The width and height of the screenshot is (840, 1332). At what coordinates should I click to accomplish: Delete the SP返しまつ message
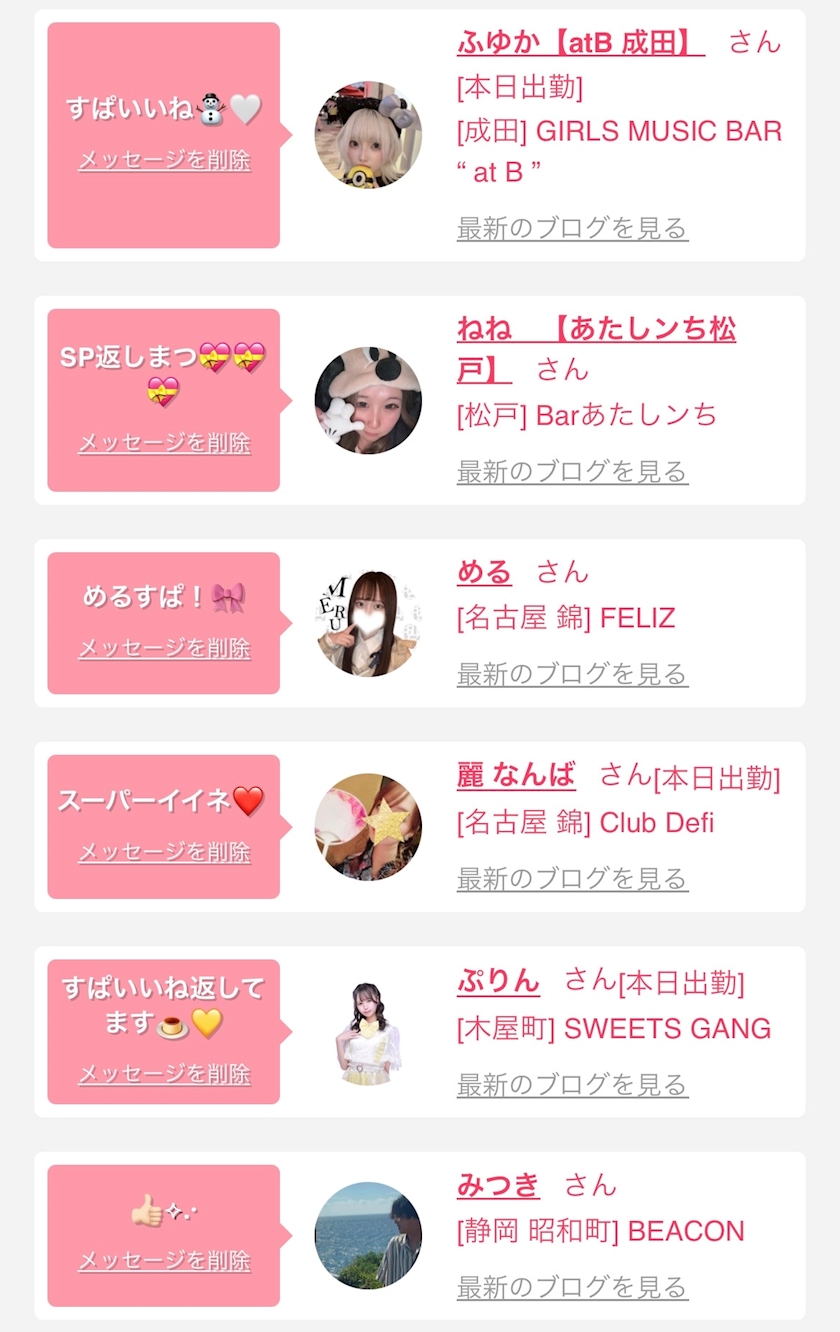[164, 443]
